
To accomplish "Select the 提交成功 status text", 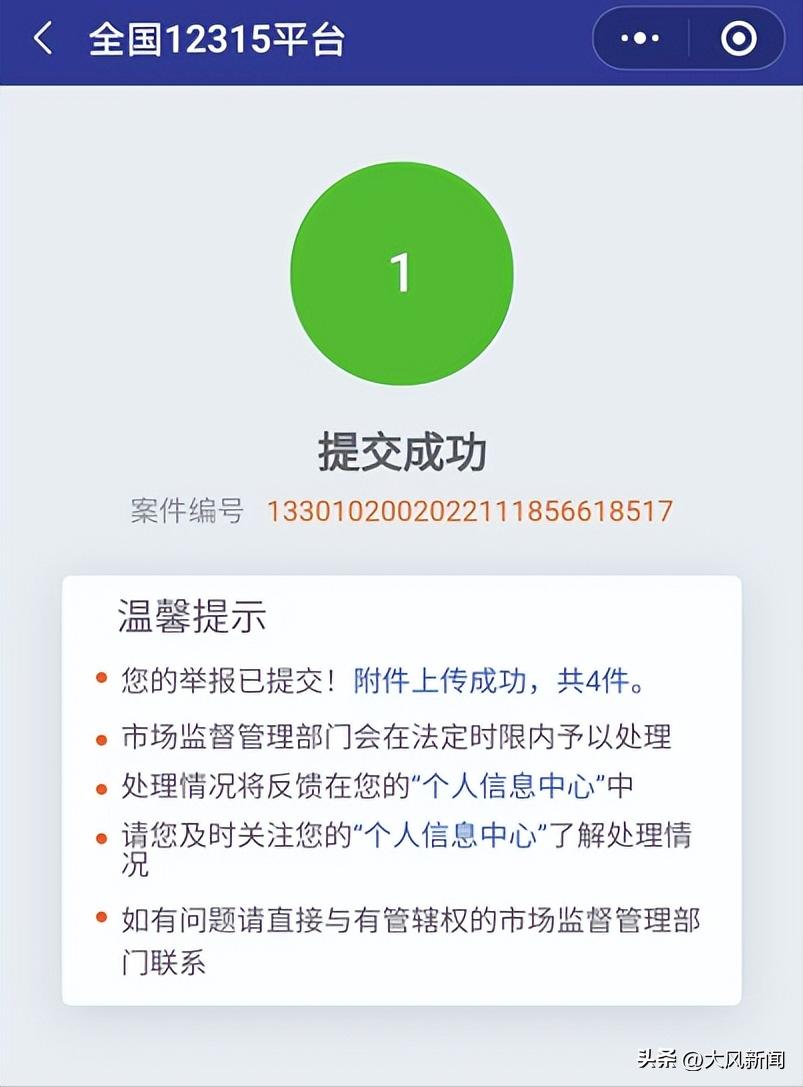I will click(x=401, y=449).
